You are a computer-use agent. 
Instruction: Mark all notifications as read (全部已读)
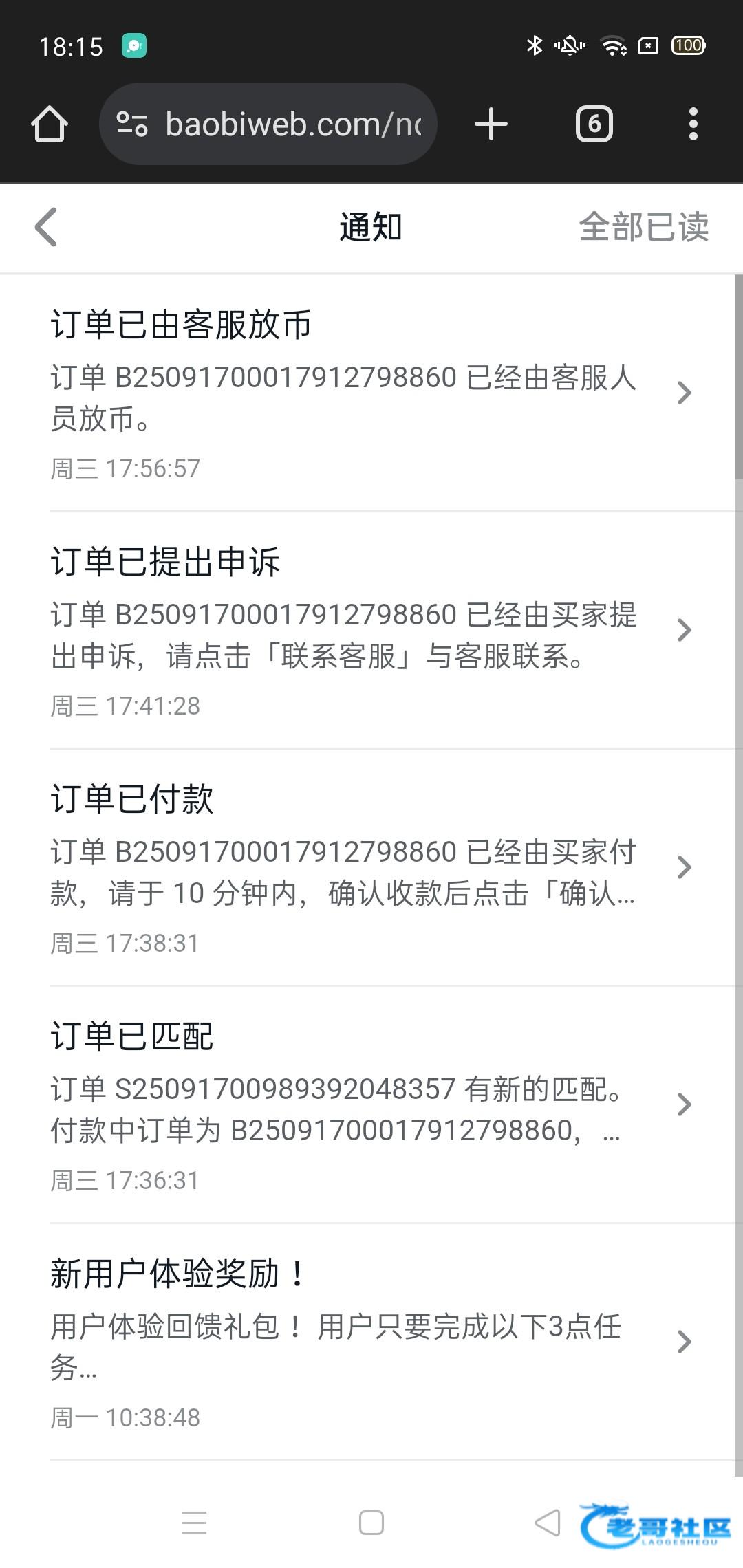point(643,227)
